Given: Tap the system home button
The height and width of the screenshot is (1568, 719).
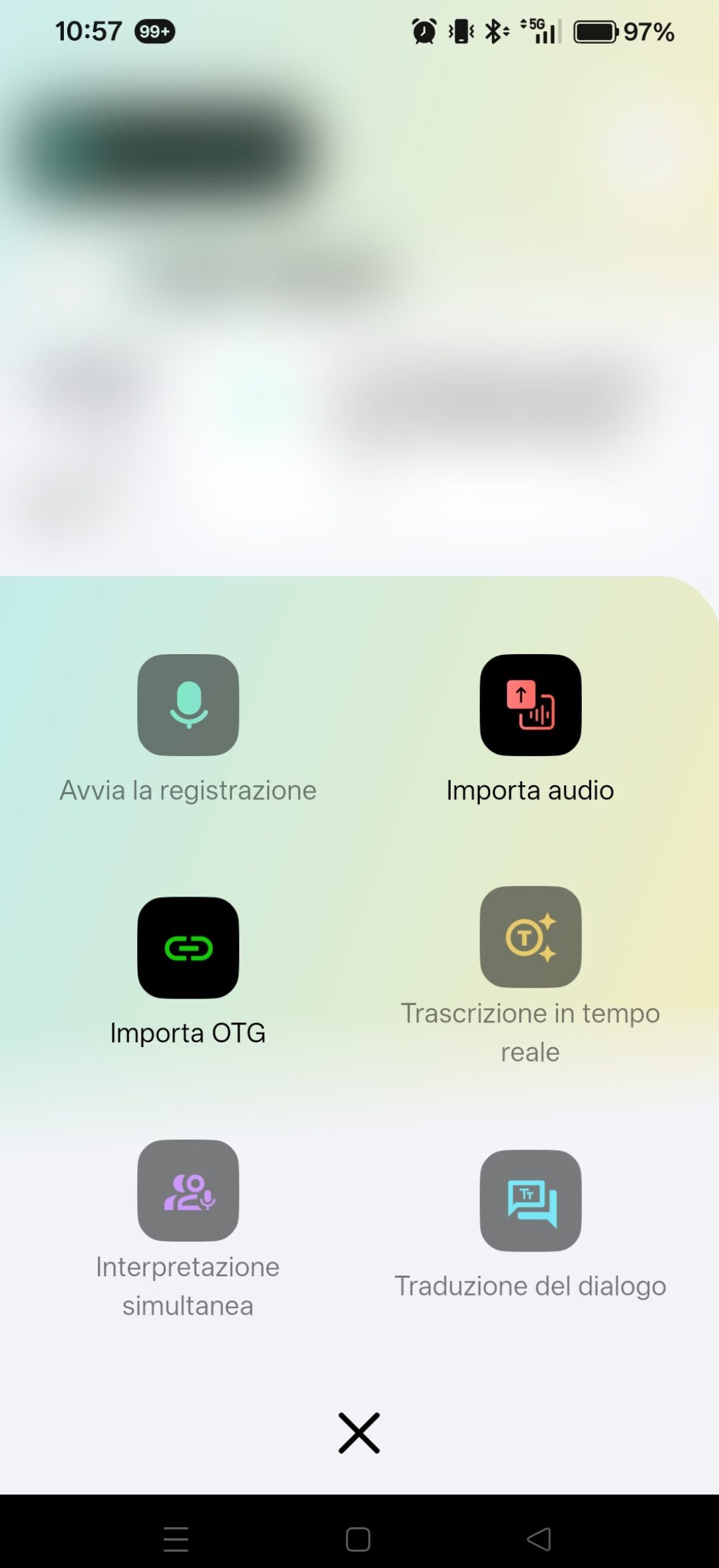Looking at the screenshot, I should click(x=358, y=1539).
